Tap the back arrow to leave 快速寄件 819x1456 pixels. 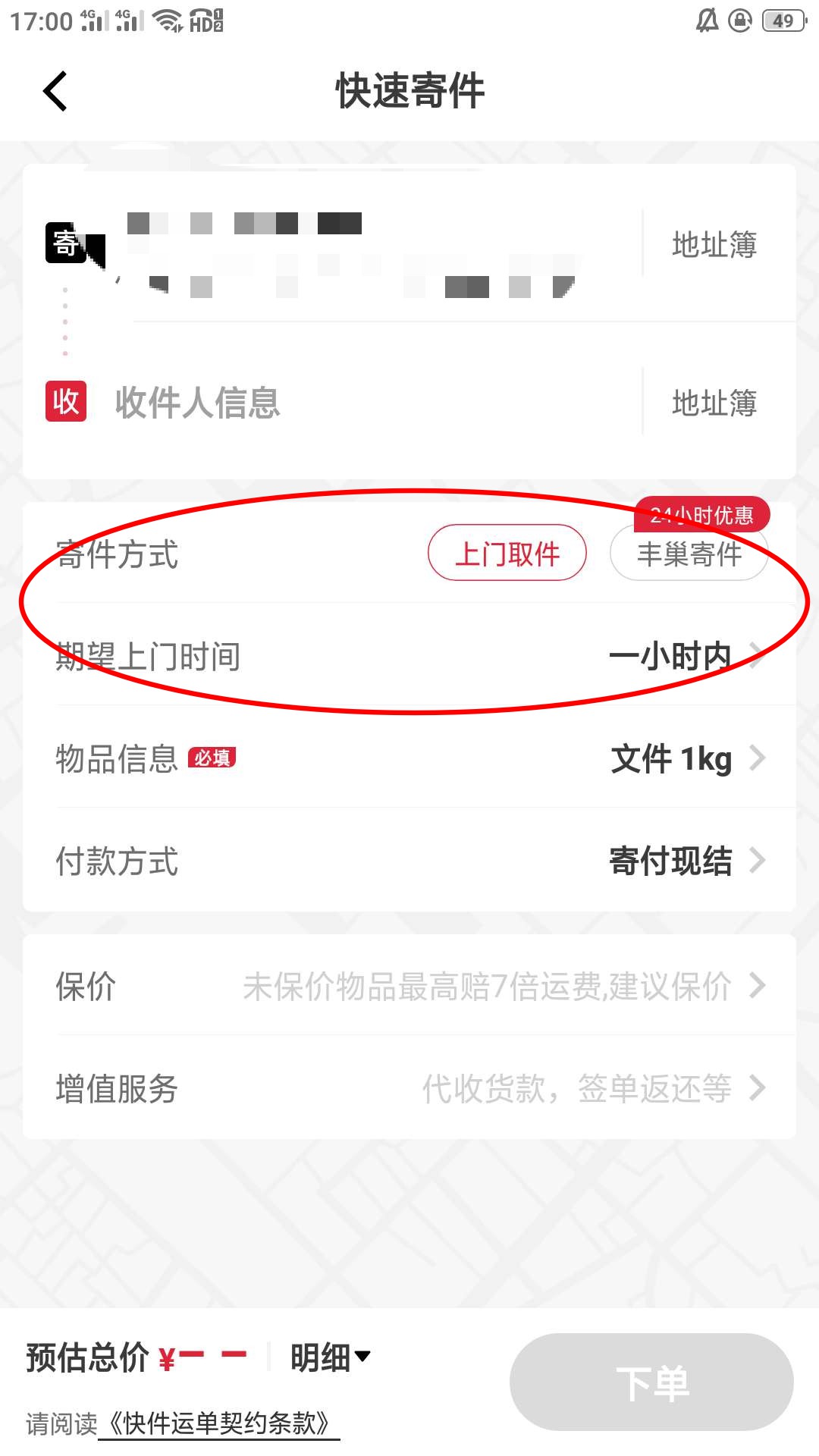[55, 89]
